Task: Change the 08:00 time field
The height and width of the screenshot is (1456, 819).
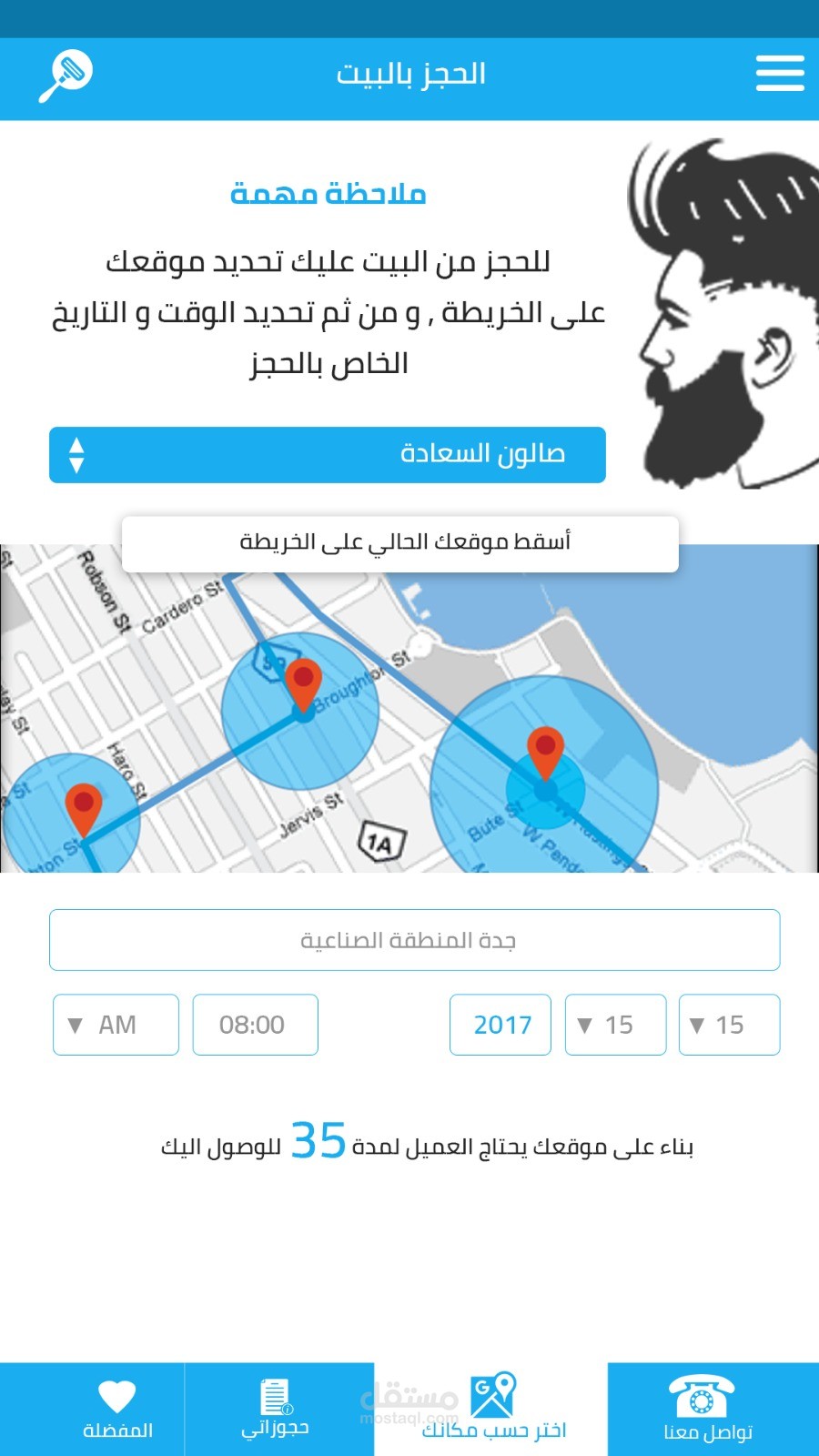Action: click(255, 1025)
